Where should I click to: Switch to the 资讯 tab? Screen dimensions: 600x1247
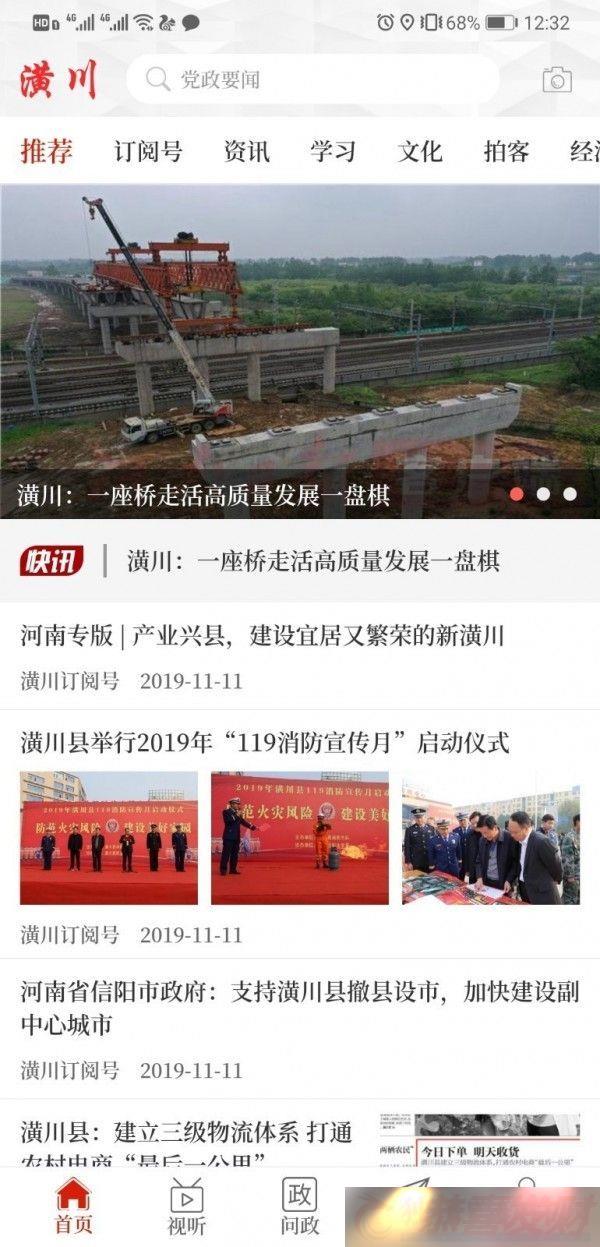tap(246, 152)
